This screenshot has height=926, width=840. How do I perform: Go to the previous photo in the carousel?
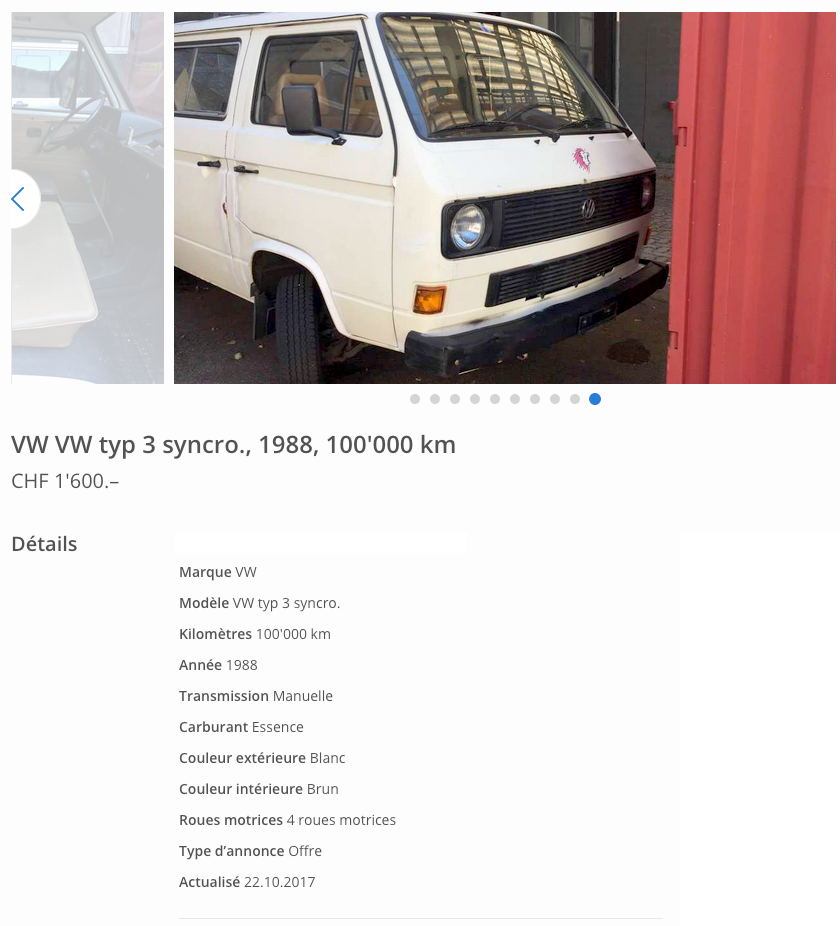(18, 199)
